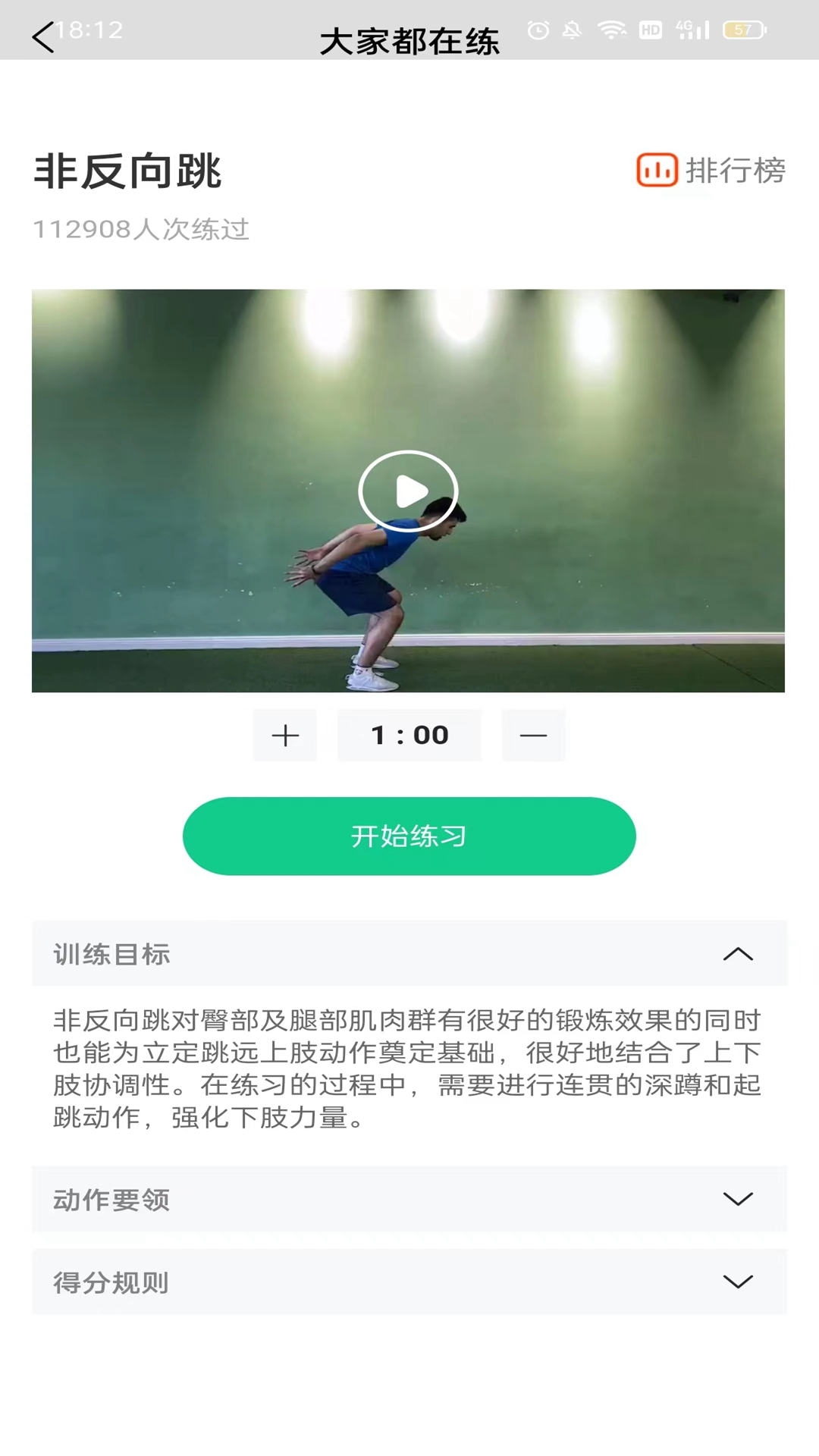Collapse the 训练目标 section

(x=737, y=954)
